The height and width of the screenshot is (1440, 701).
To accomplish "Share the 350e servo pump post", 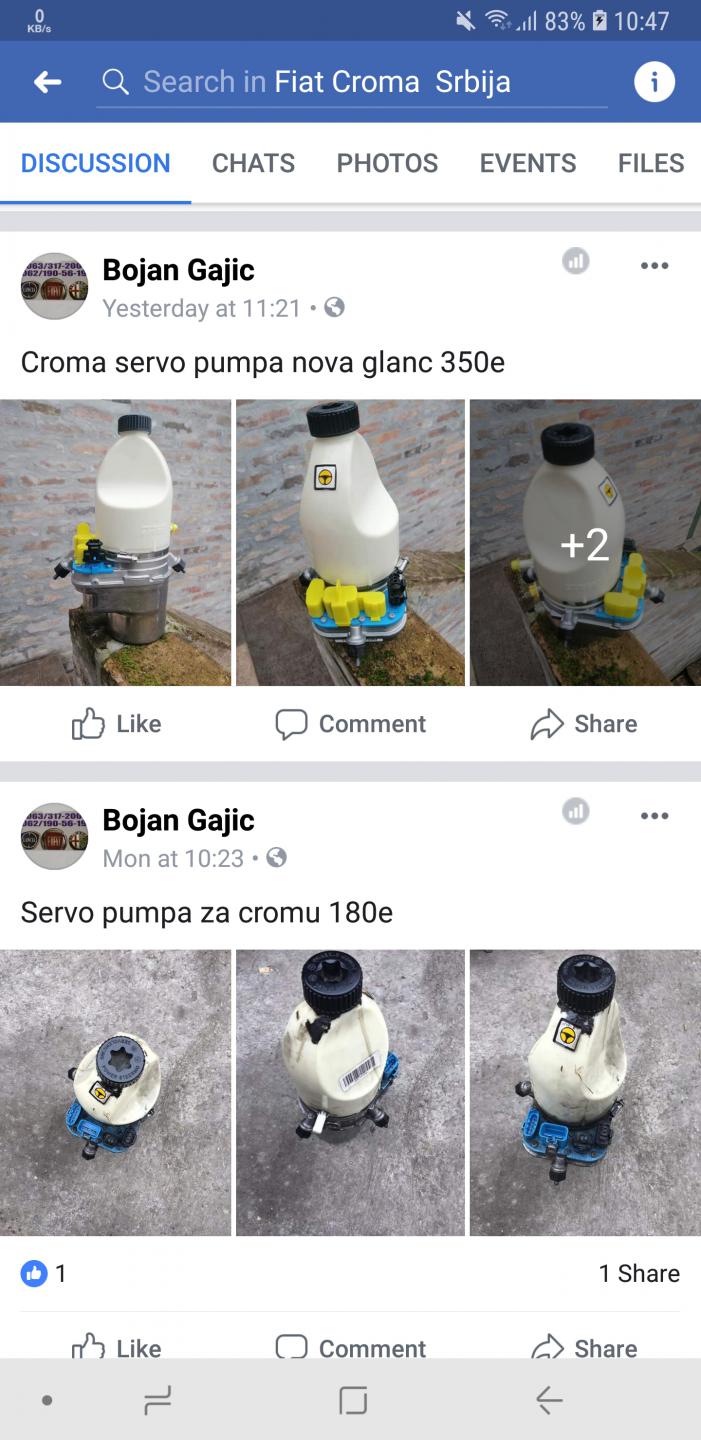I will click(584, 724).
